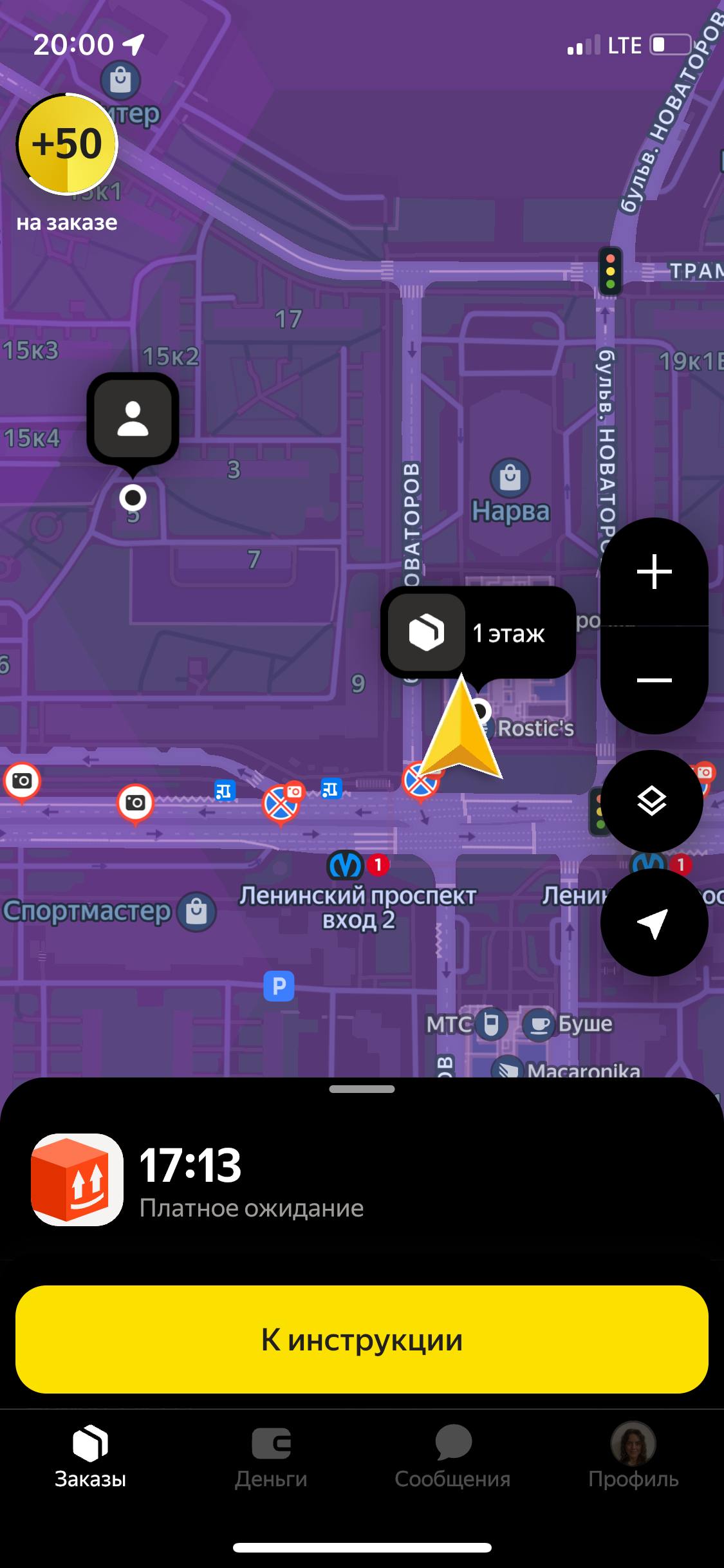Tap the К инструкции button
The height and width of the screenshot is (1568, 724).
pos(362,1339)
